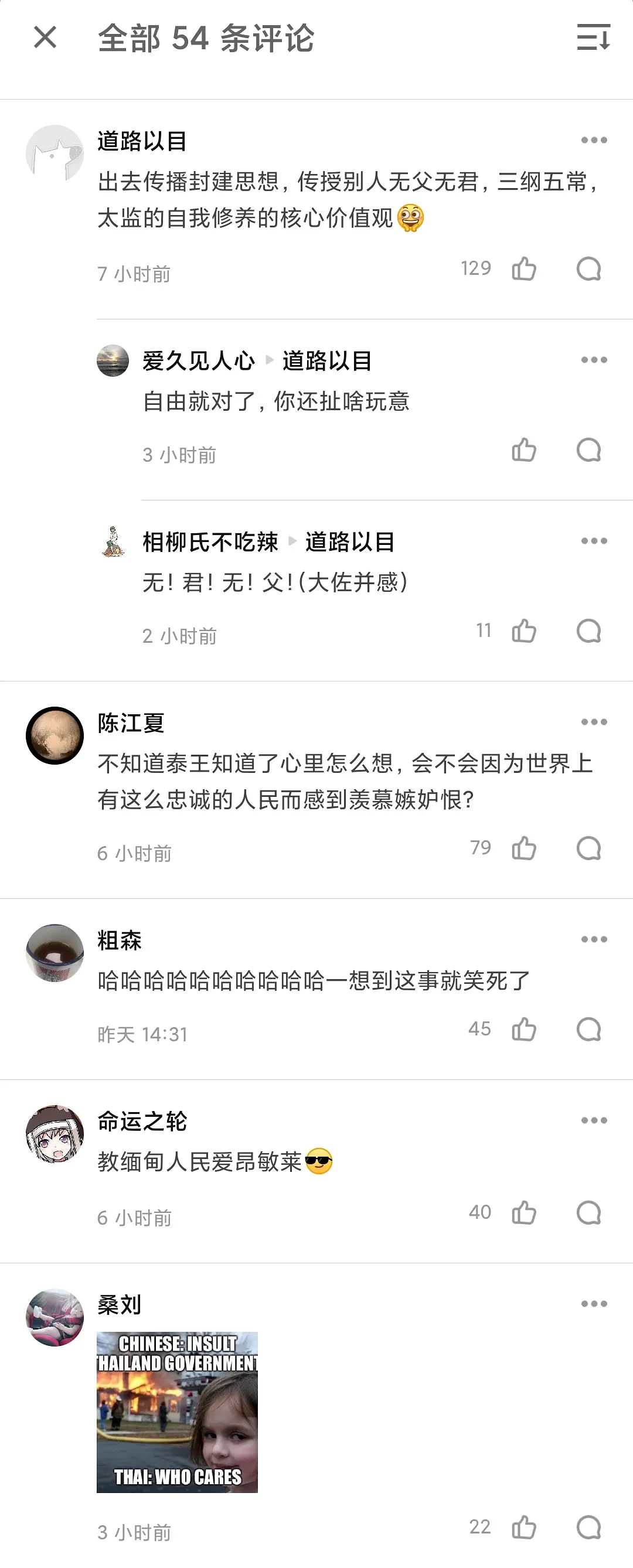Image resolution: width=633 pixels, height=1568 pixels.
Task: Like 相柳氏不吃辣's reply
Action: (x=523, y=630)
